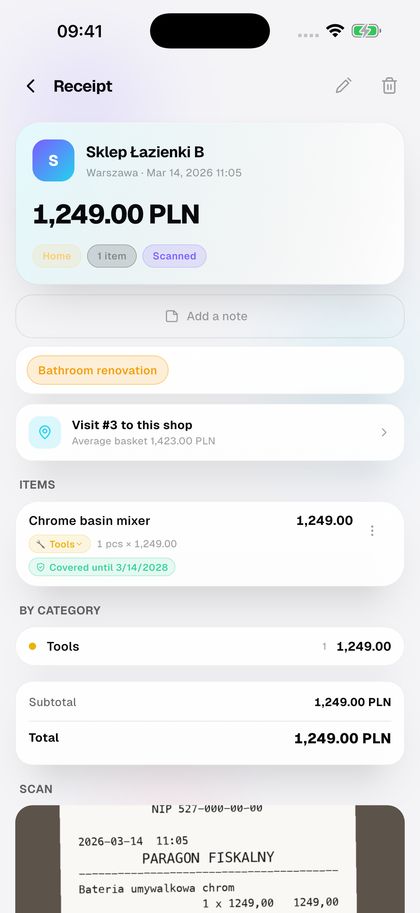Open options menu for Chrome basin mixer

pyautogui.click(x=372, y=530)
